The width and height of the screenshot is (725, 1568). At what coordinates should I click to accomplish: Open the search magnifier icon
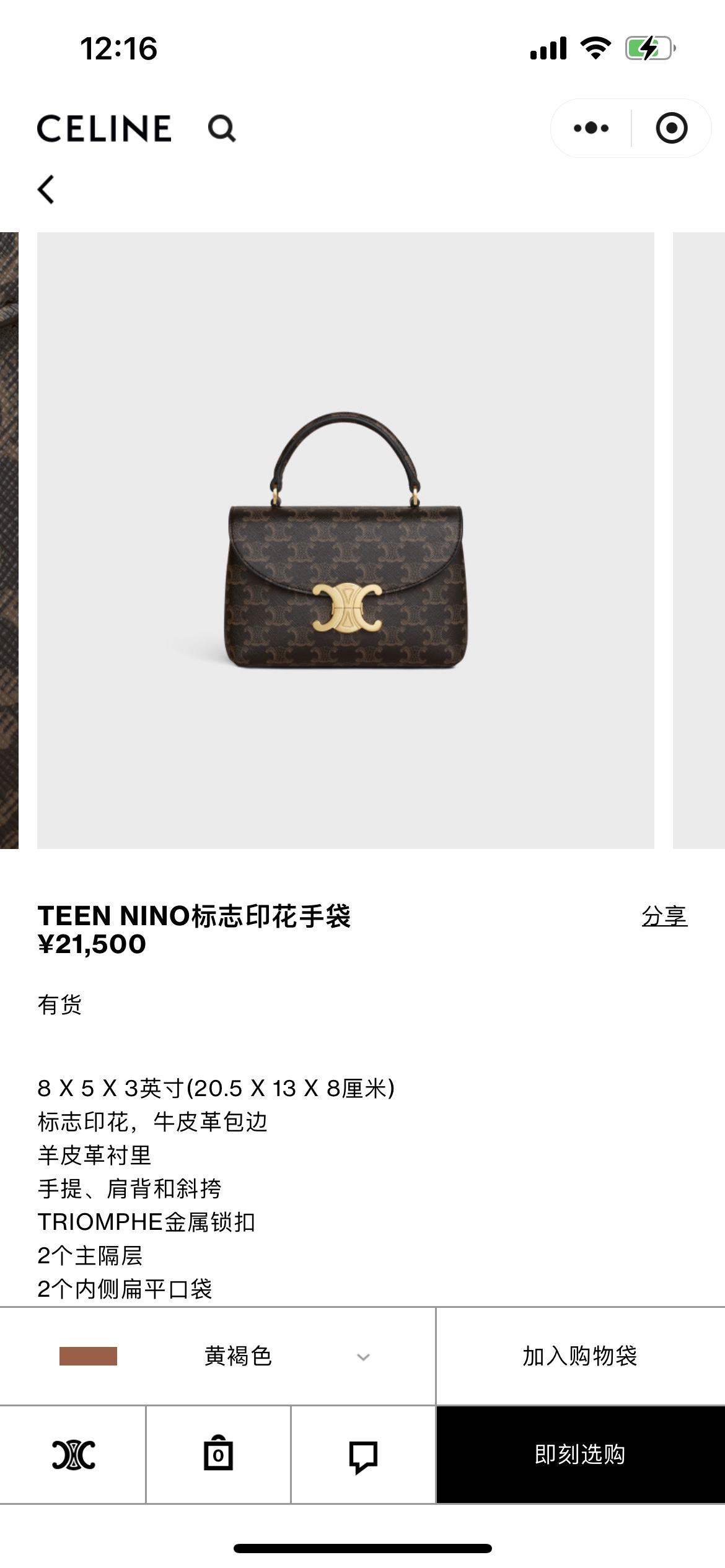(x=222, y=129)
